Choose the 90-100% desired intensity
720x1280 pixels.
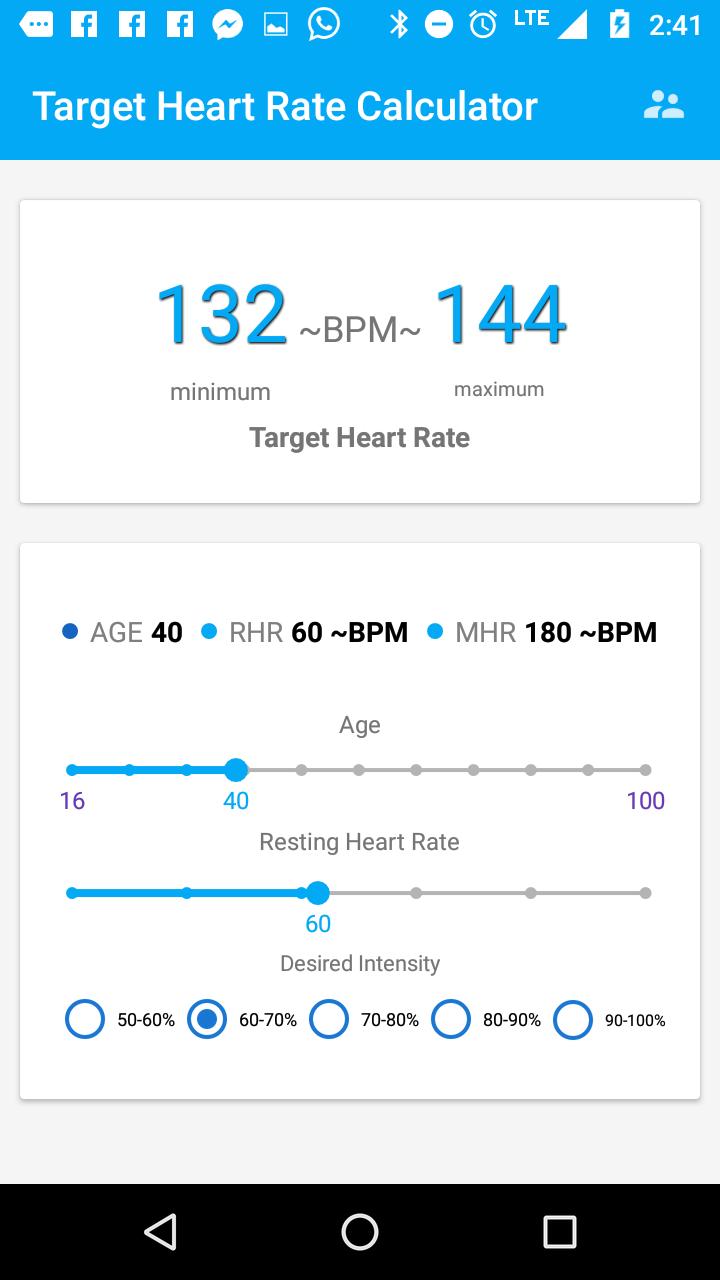click(x=573, y=1019)
